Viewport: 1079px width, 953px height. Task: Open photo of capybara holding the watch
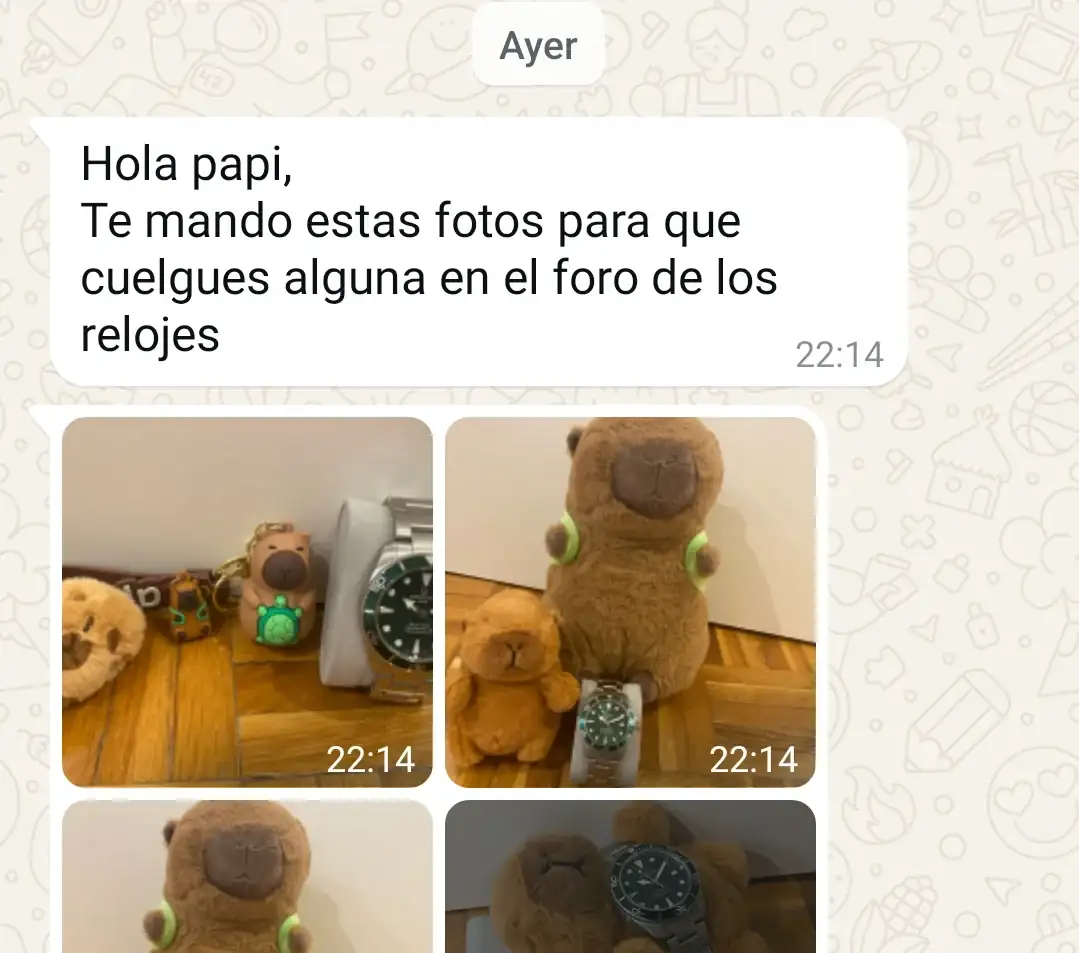click(x=630, y=878)
